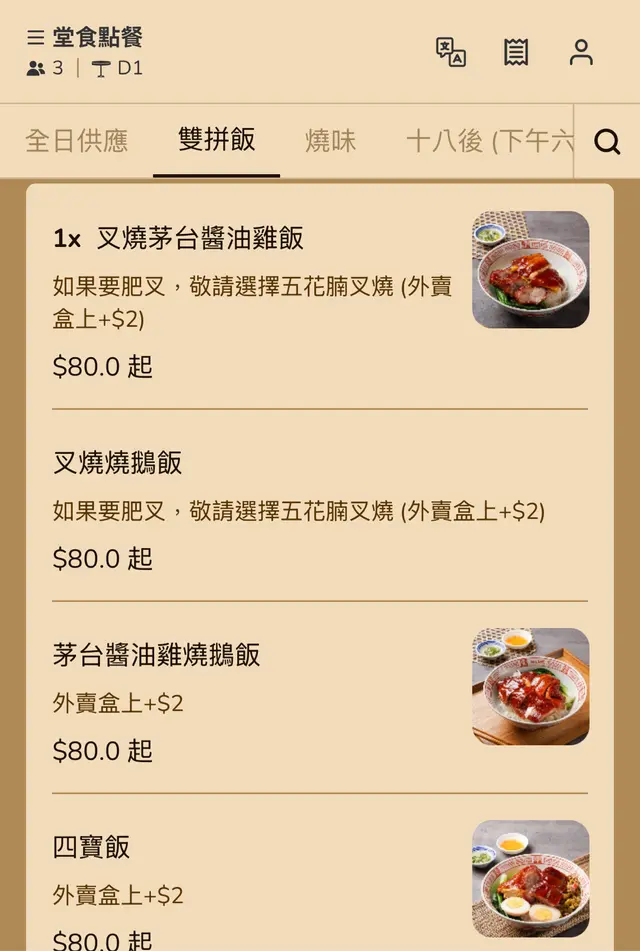Open the hamburger menu beside 堂食點餐
Image resolution: width=640 pixels, height=951 pixels.
click(x=35, y=38)
